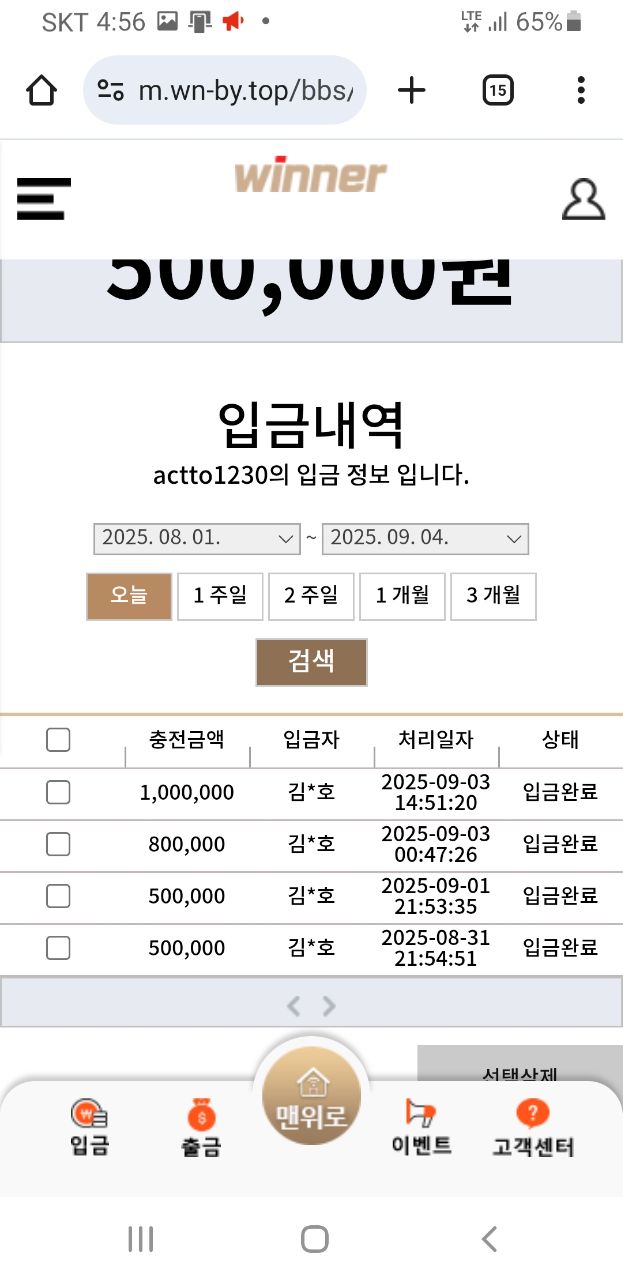Screen dimensions: 623x1280
Task: Go to the 입금 deposit page
Action: (90, 1127)
